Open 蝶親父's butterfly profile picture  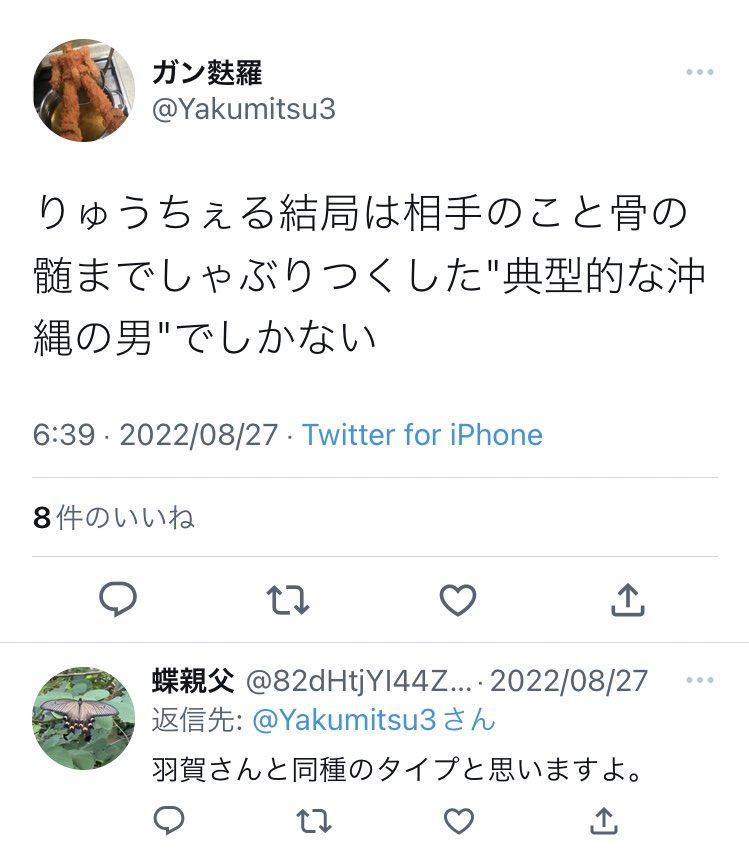tap(84, 718)
